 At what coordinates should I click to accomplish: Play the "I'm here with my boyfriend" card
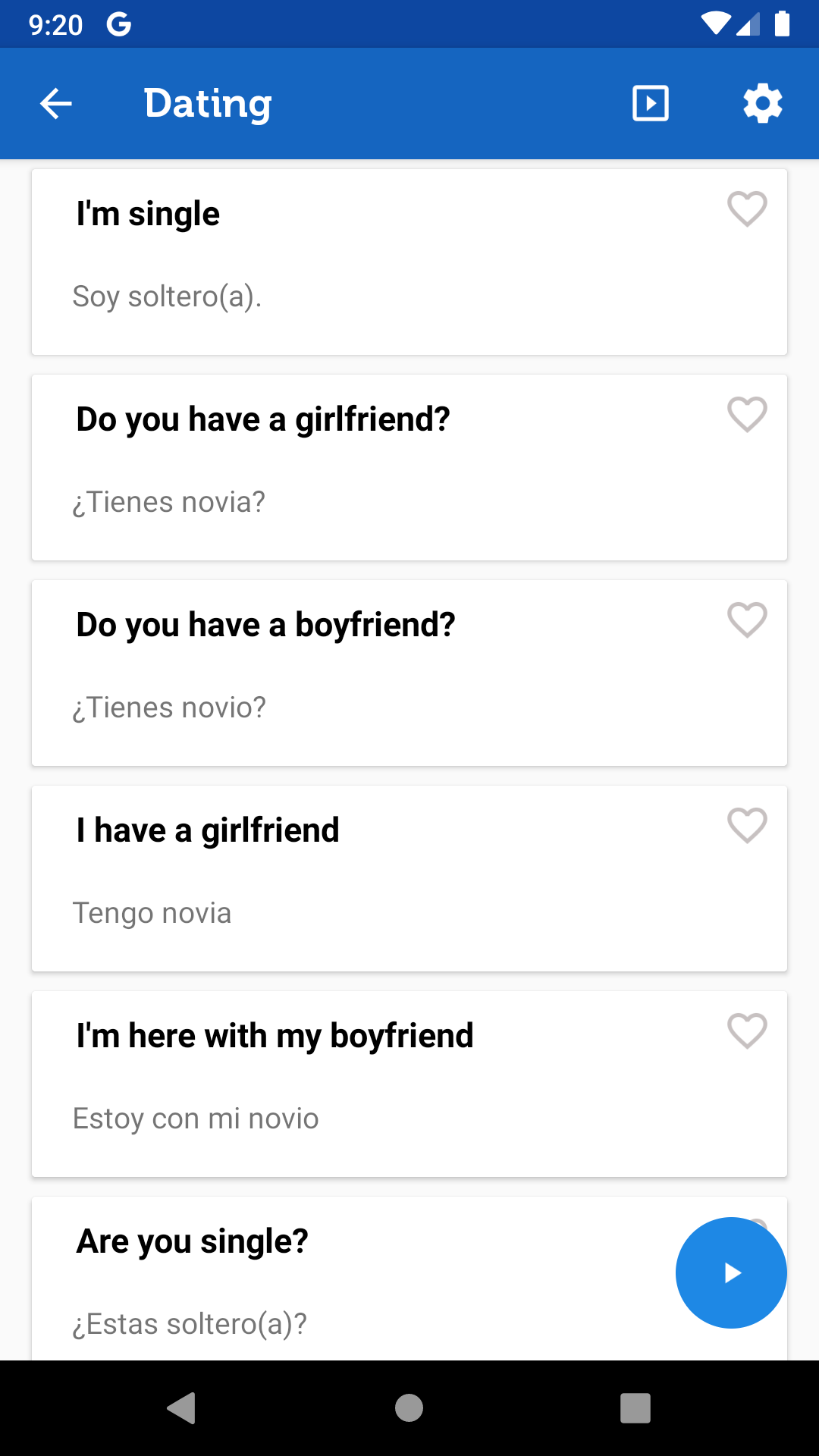point(409,1084)
